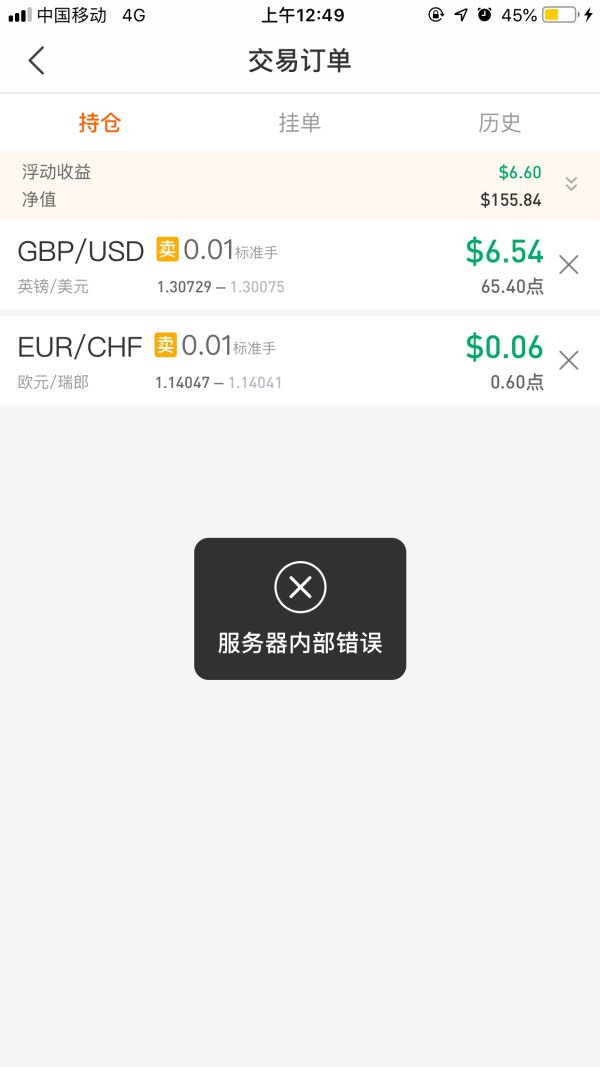Expand the 浮动收益 summary details

point(571,184)
